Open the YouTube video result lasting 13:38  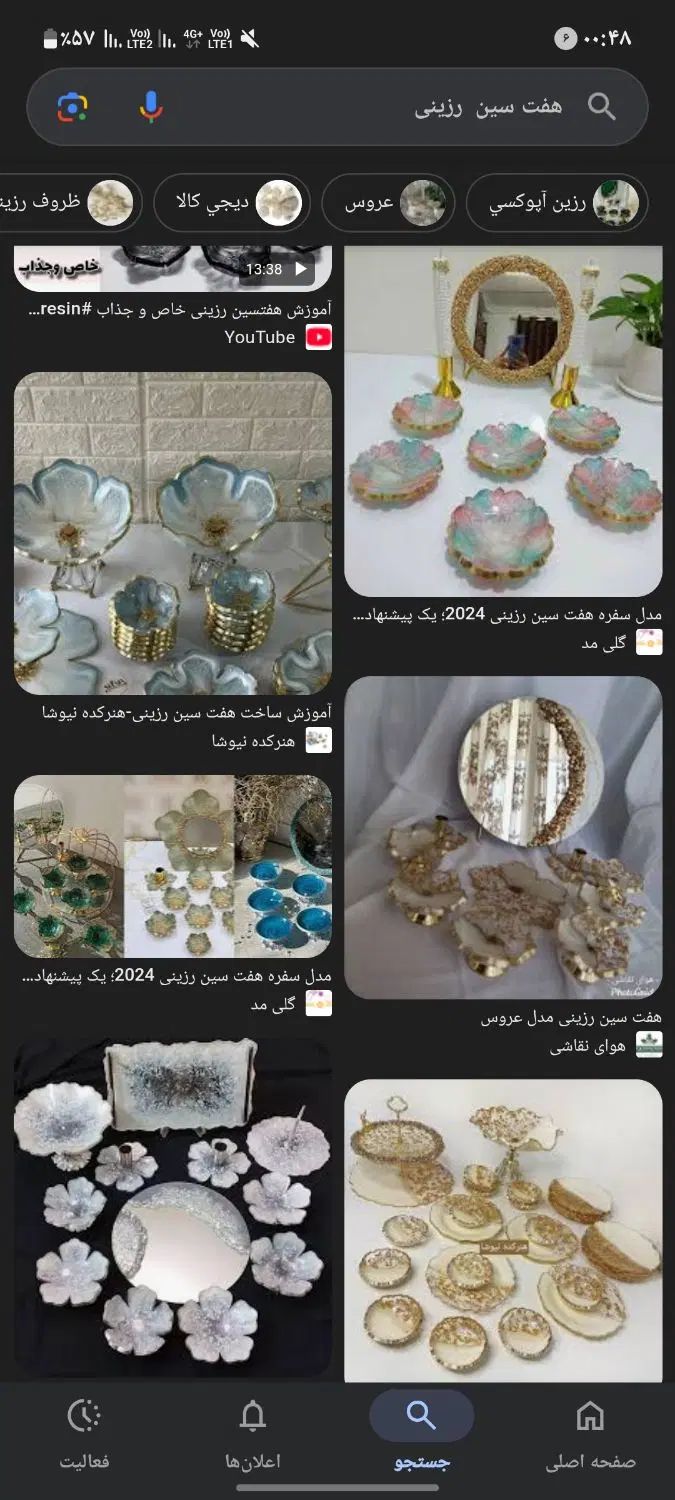(172, 267)
